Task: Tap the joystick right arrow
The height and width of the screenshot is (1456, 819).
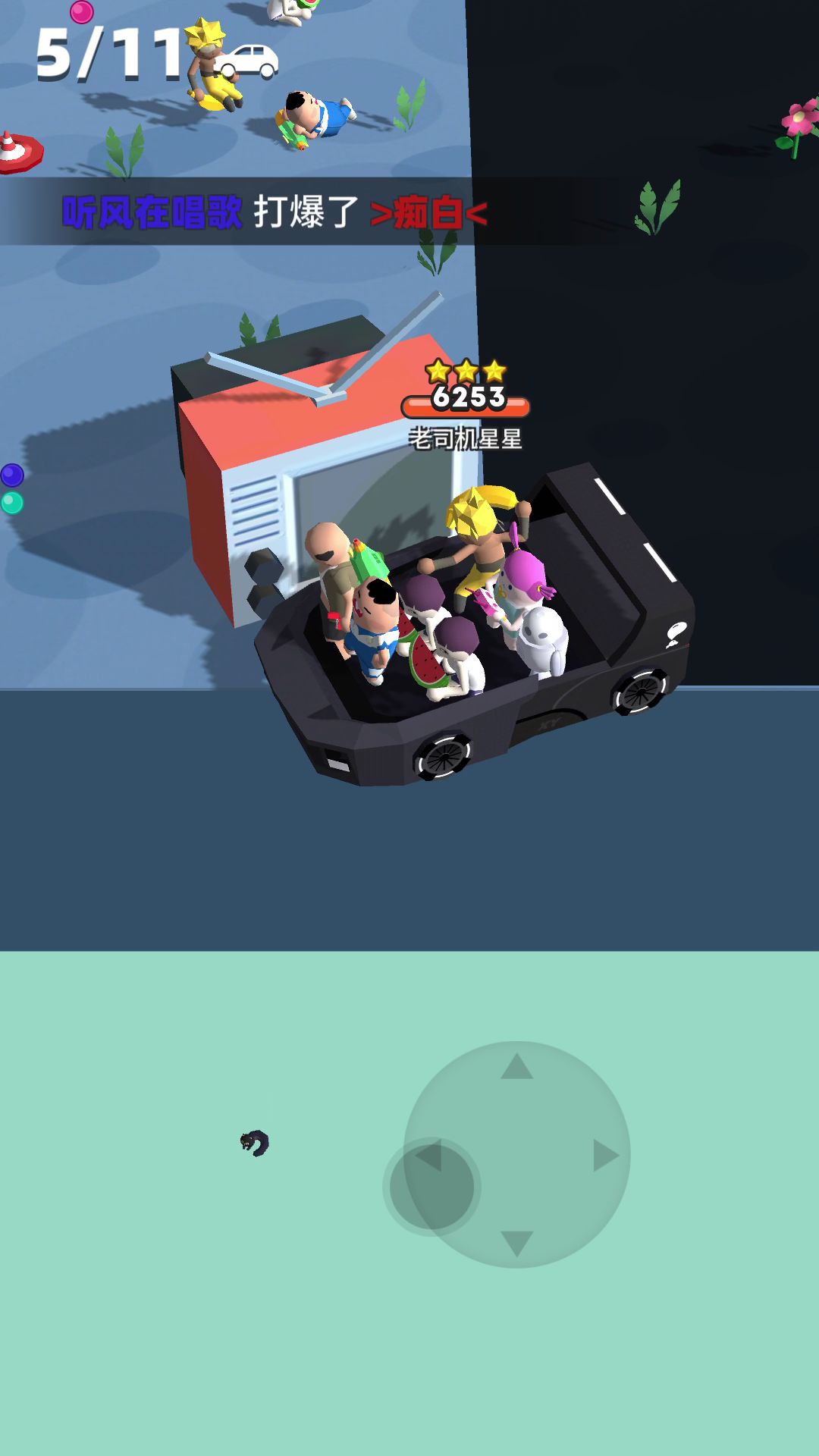Action: point(606,1155)
